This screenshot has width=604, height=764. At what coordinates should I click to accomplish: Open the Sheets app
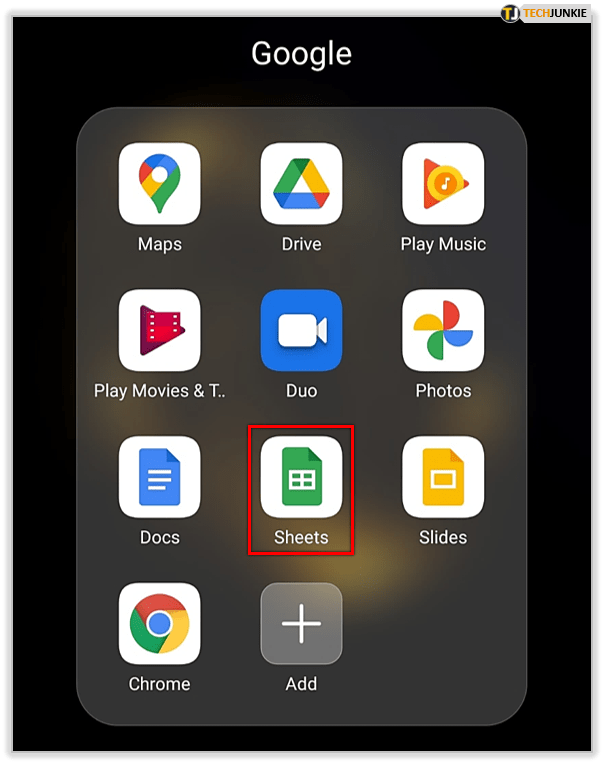301,477
